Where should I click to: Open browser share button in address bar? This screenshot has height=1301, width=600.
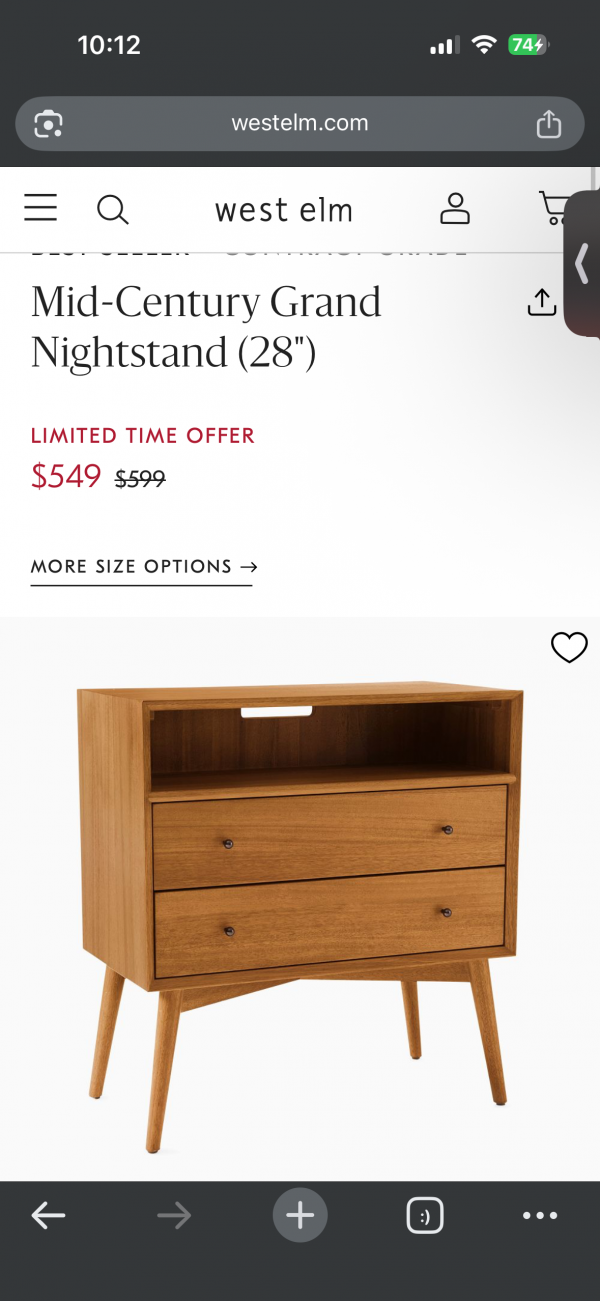tap(548, 124)
